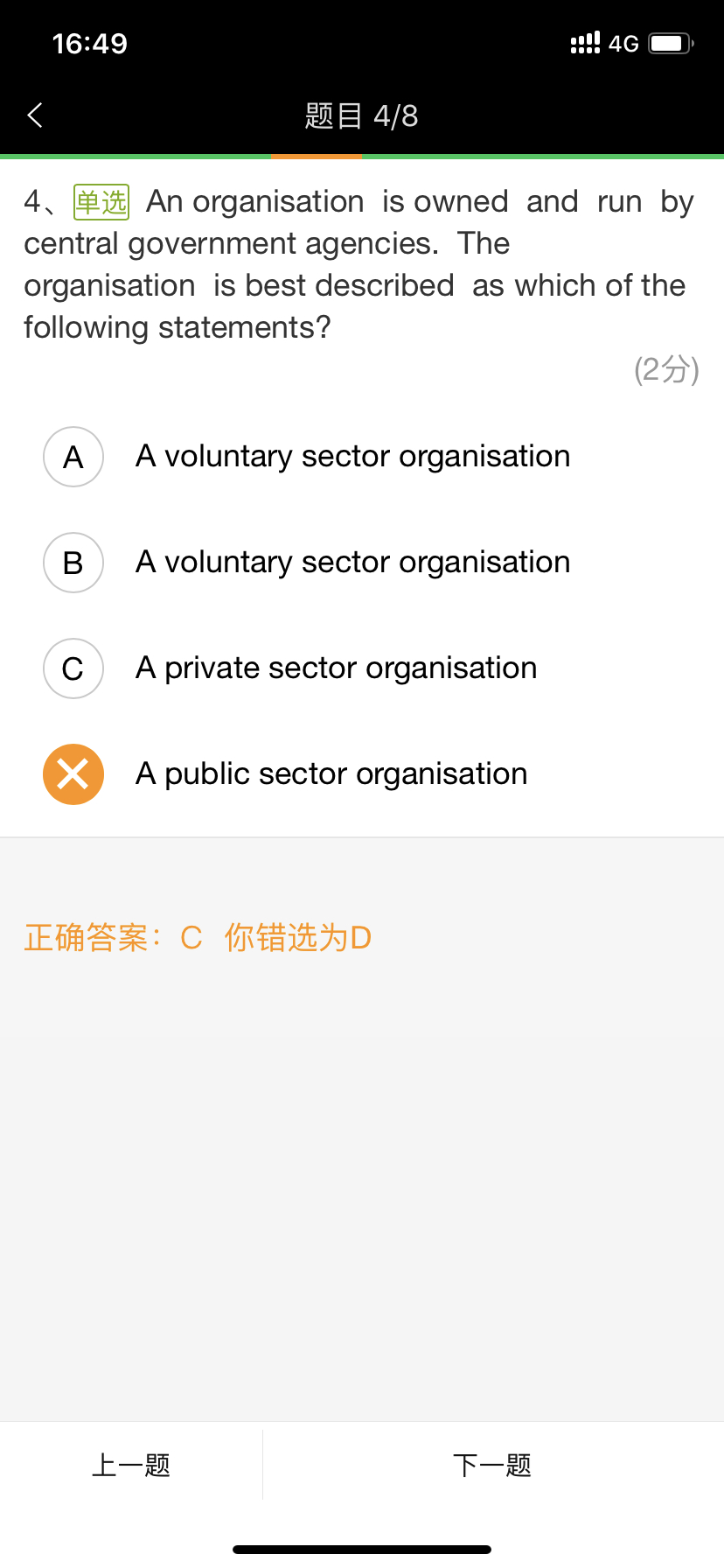Go to previous question 上一题
This screenshot has width=724, height=1568.
(131, 1465)
